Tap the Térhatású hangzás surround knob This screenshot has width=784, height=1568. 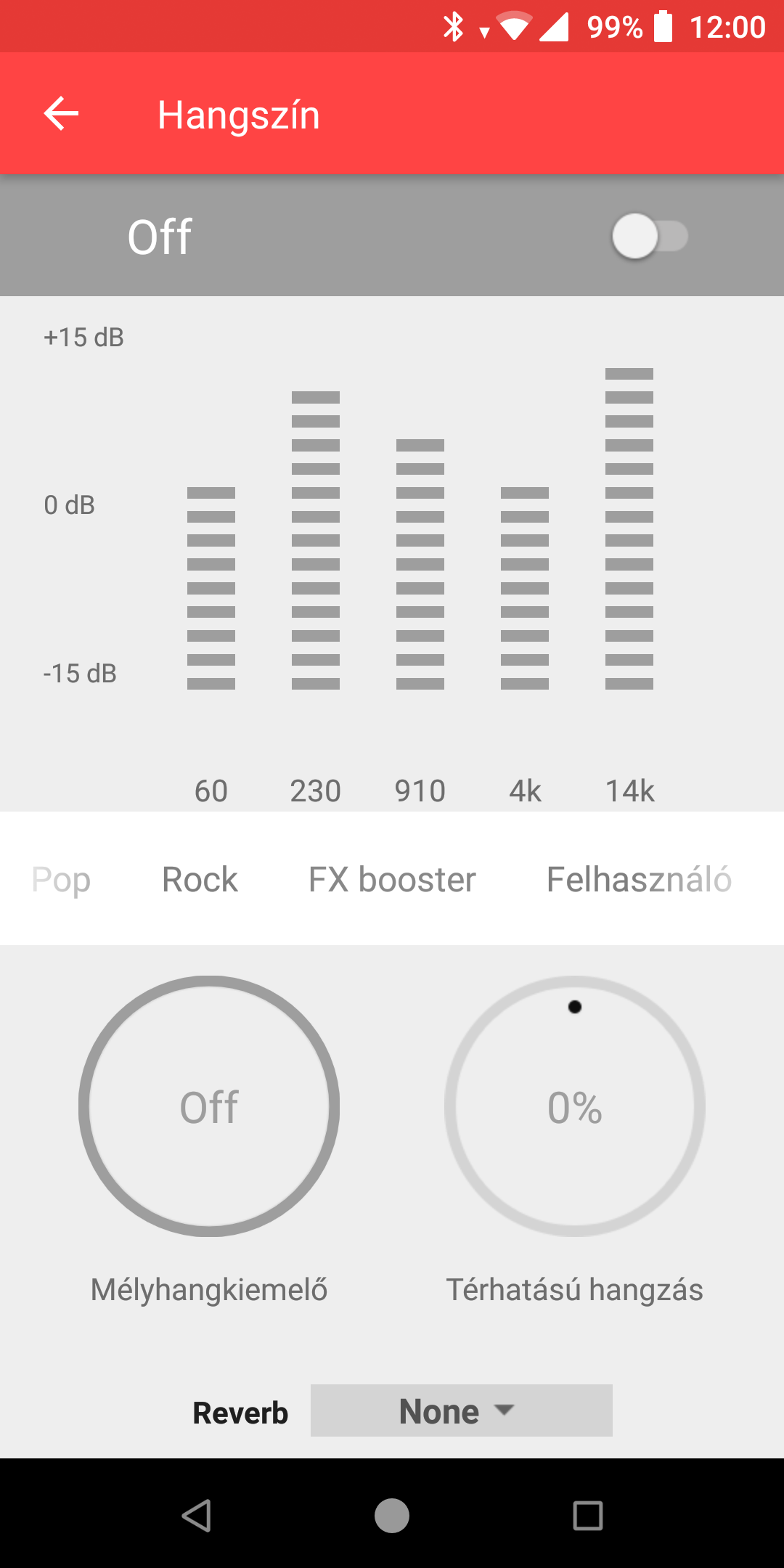[x=575, y=1106]
